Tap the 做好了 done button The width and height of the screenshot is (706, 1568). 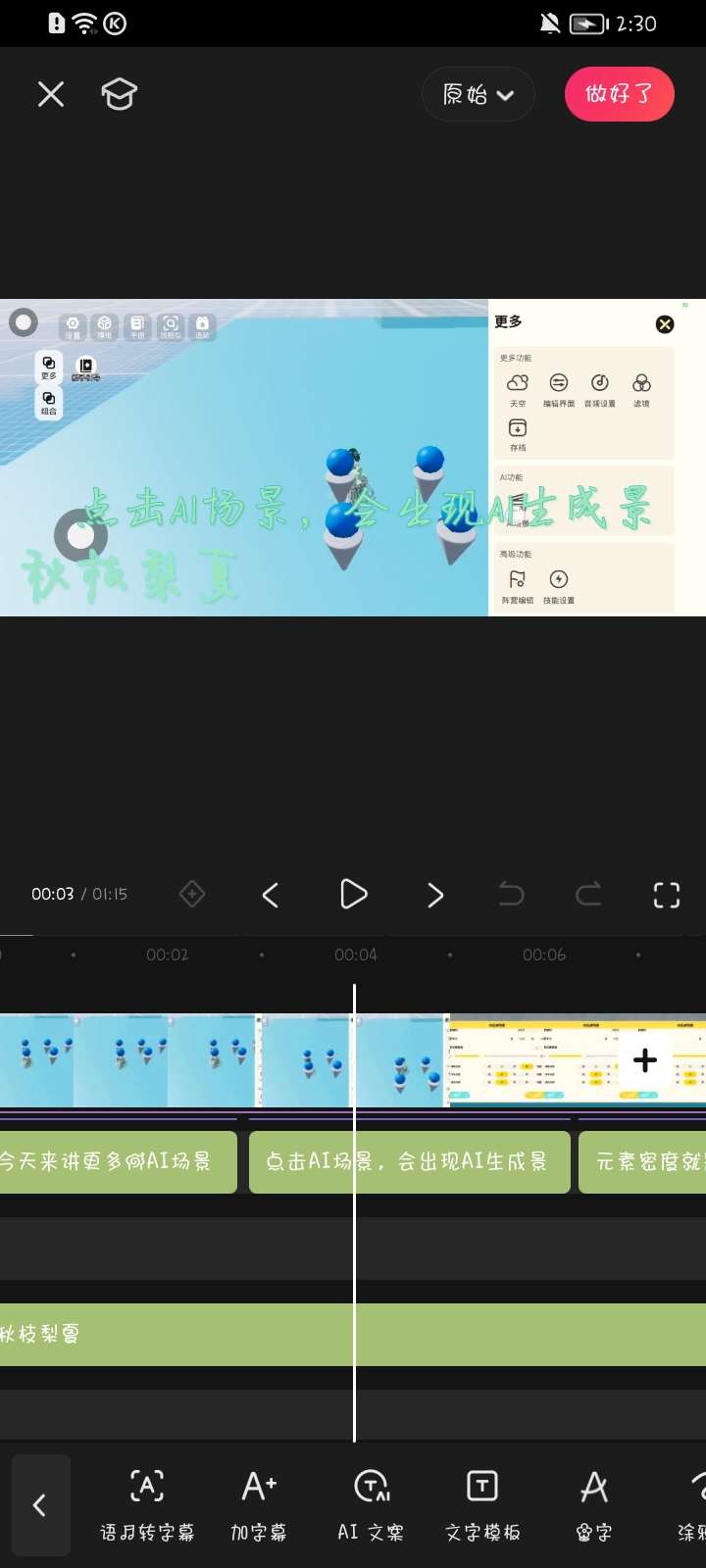point(619,94)
